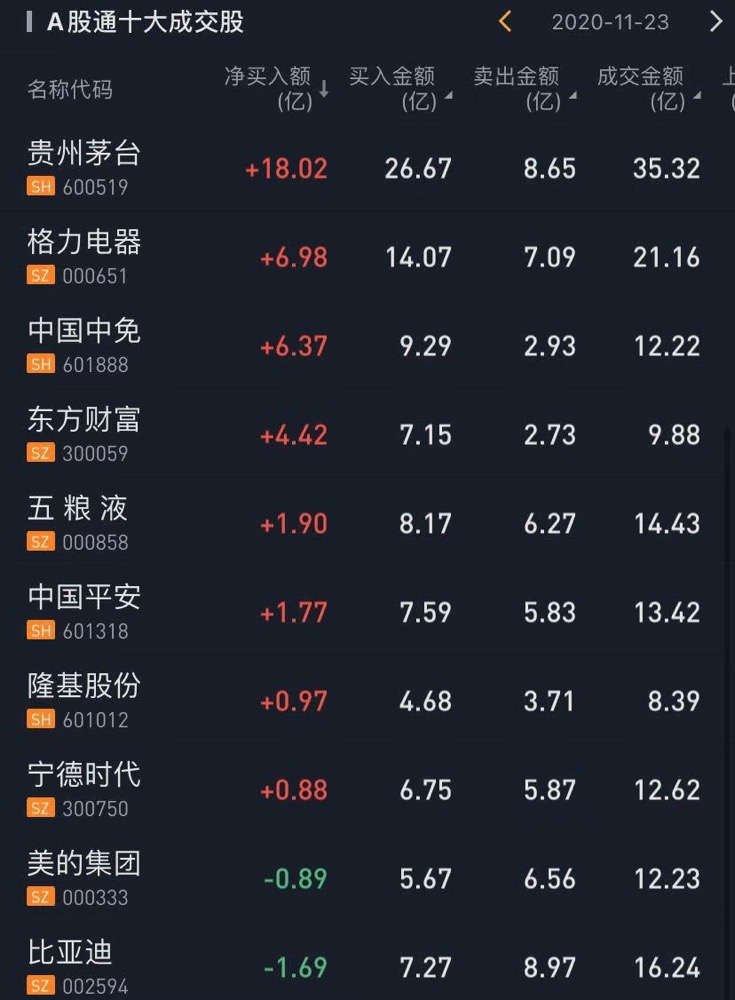Sort by 净买入额 column
Screen dimensions: 735x1000
(x=277, y=88)
